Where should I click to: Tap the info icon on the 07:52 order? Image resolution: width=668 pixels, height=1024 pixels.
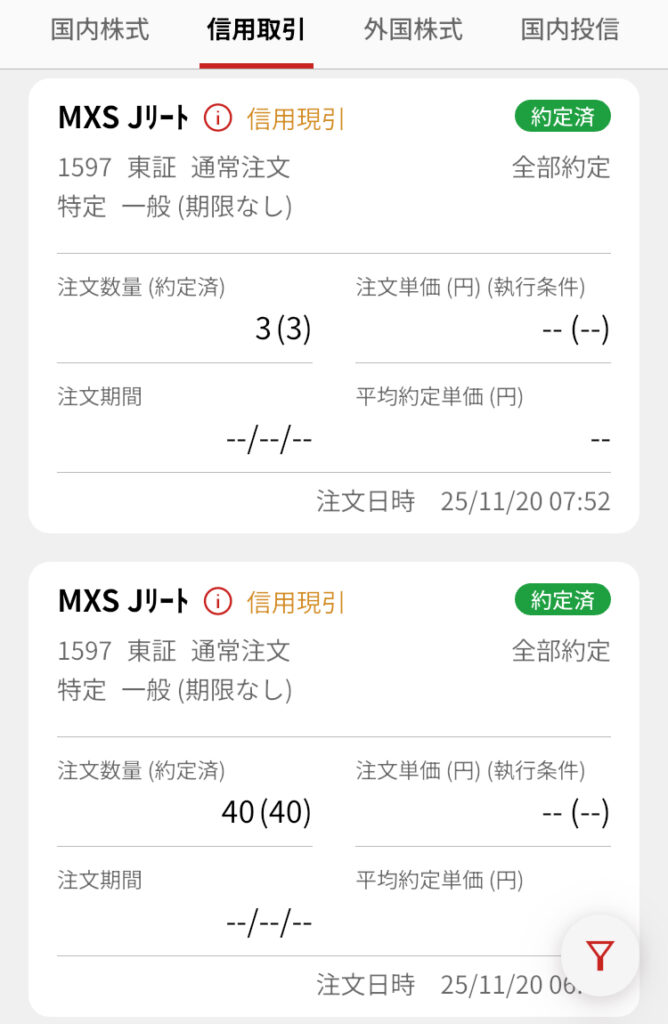[217, 119]
